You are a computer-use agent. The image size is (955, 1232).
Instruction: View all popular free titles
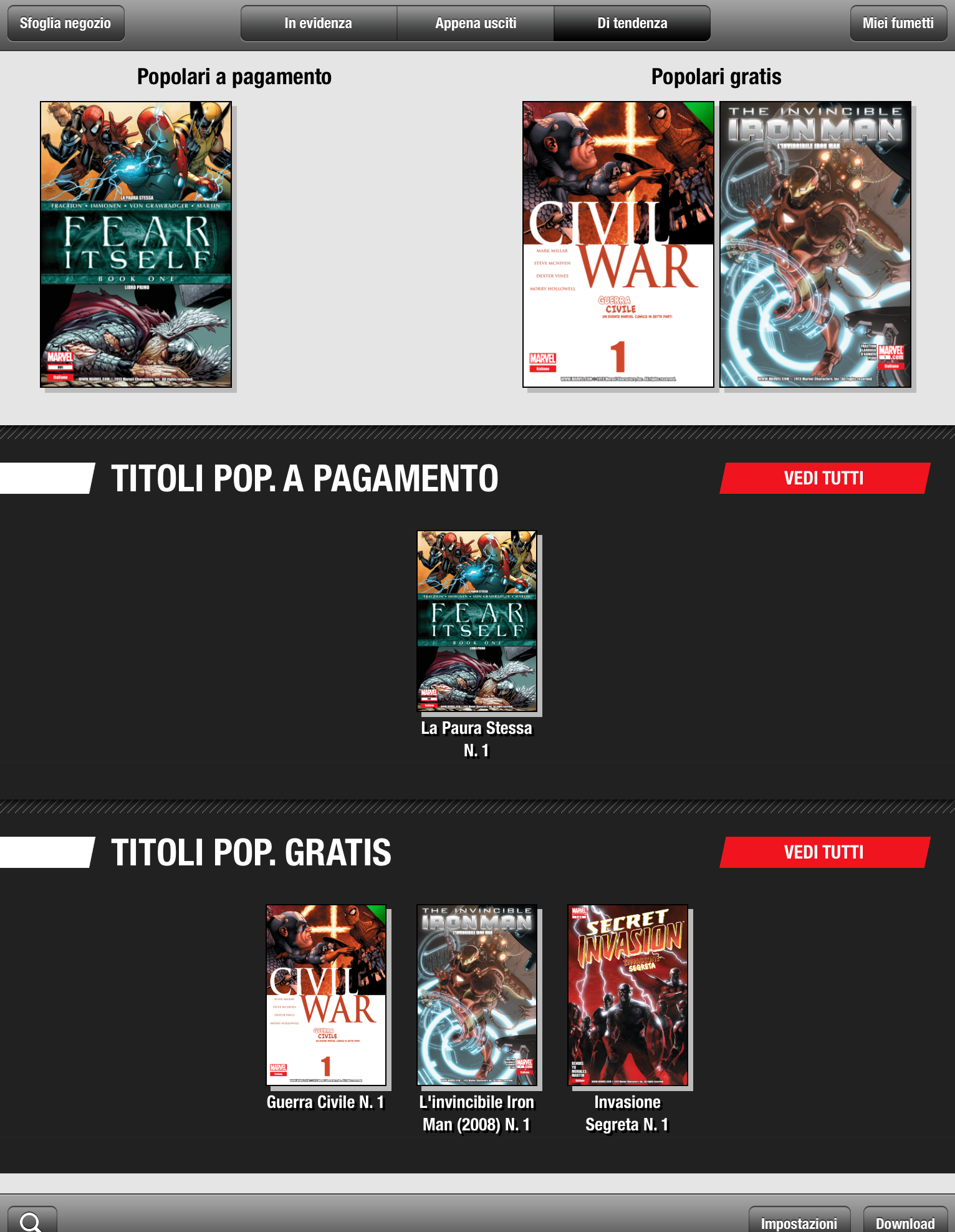point(824,852)
